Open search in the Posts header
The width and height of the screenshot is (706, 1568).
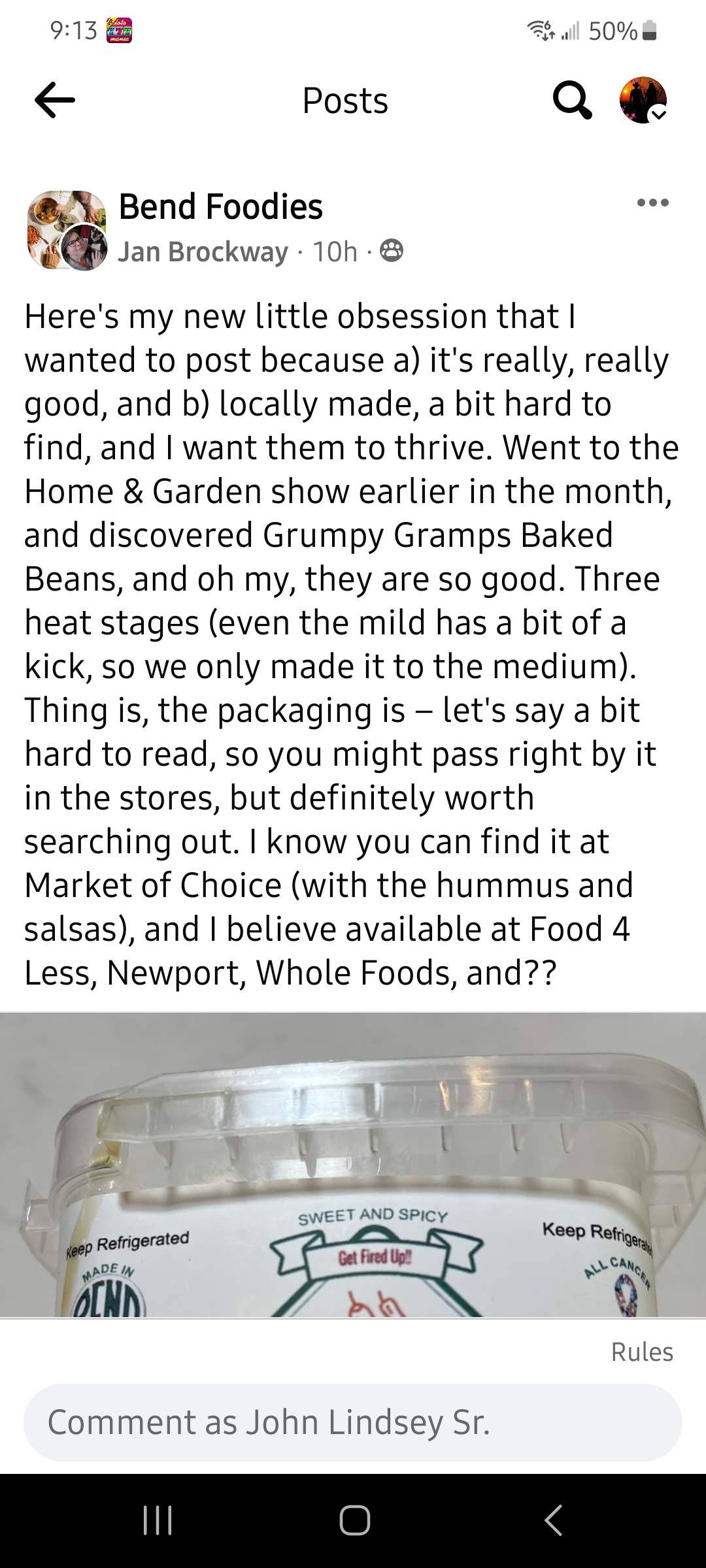tap(572, 101)
